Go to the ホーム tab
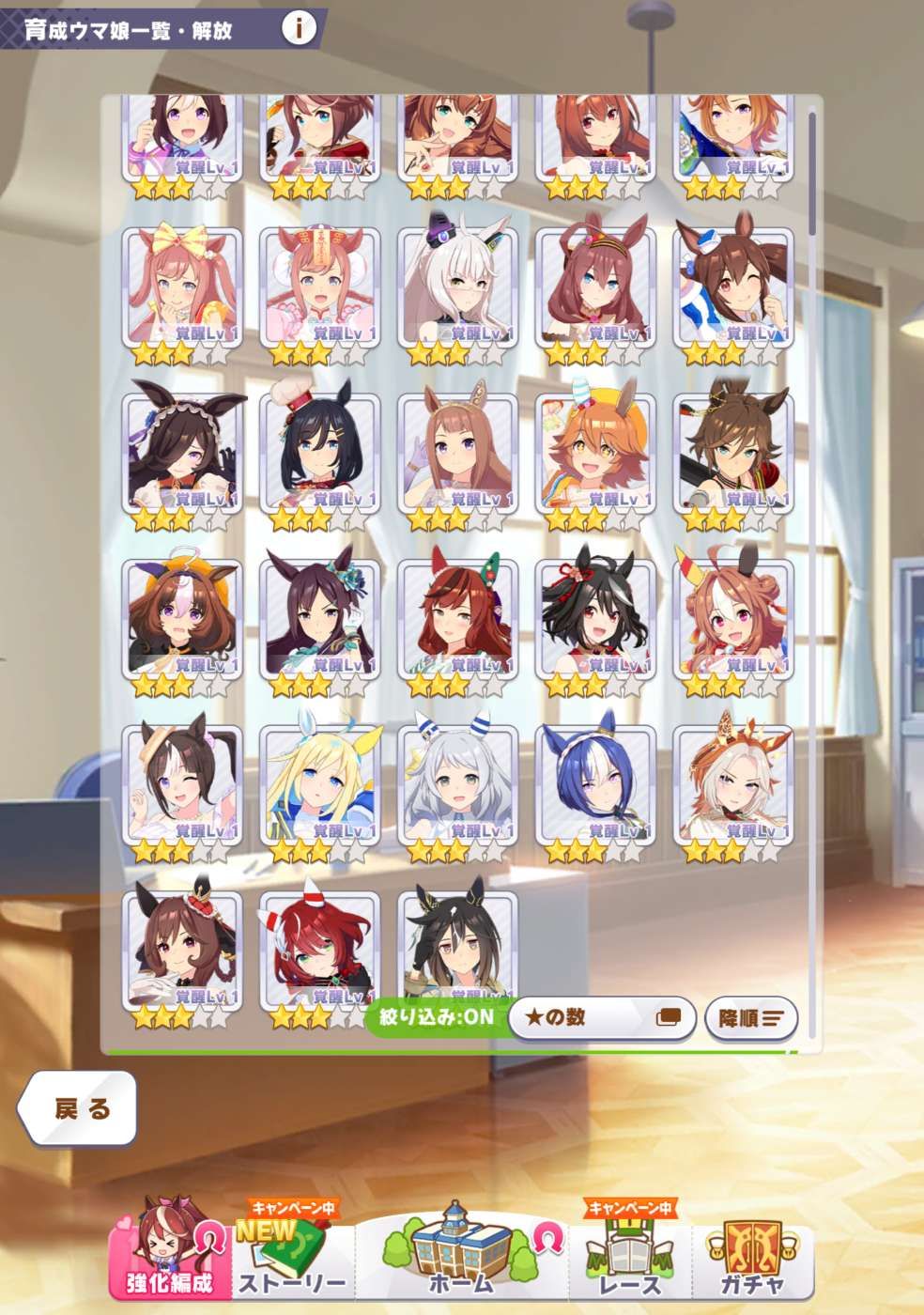This screenshot has height=1315, width=924. [460, 1252]
